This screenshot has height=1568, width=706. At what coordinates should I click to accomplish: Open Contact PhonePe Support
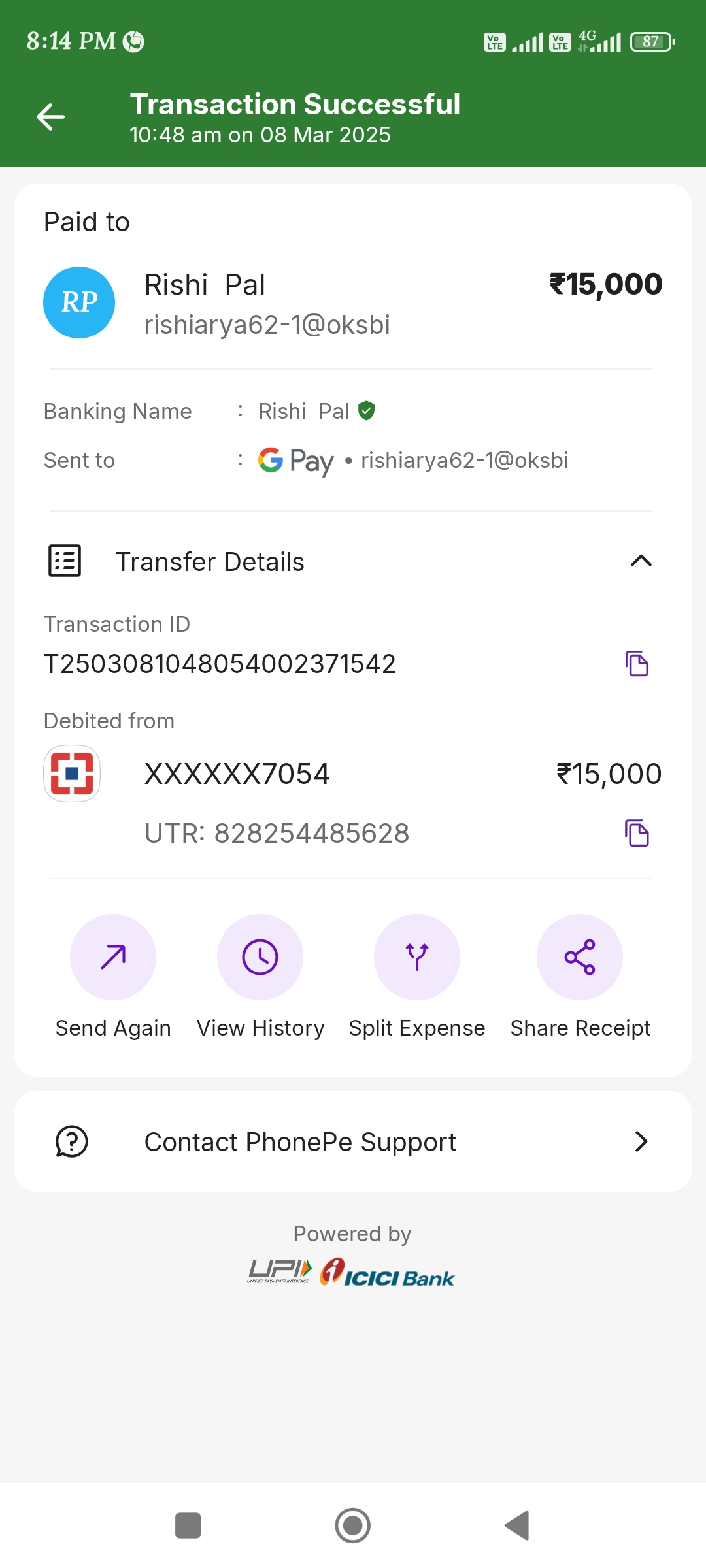[353, 1141]
